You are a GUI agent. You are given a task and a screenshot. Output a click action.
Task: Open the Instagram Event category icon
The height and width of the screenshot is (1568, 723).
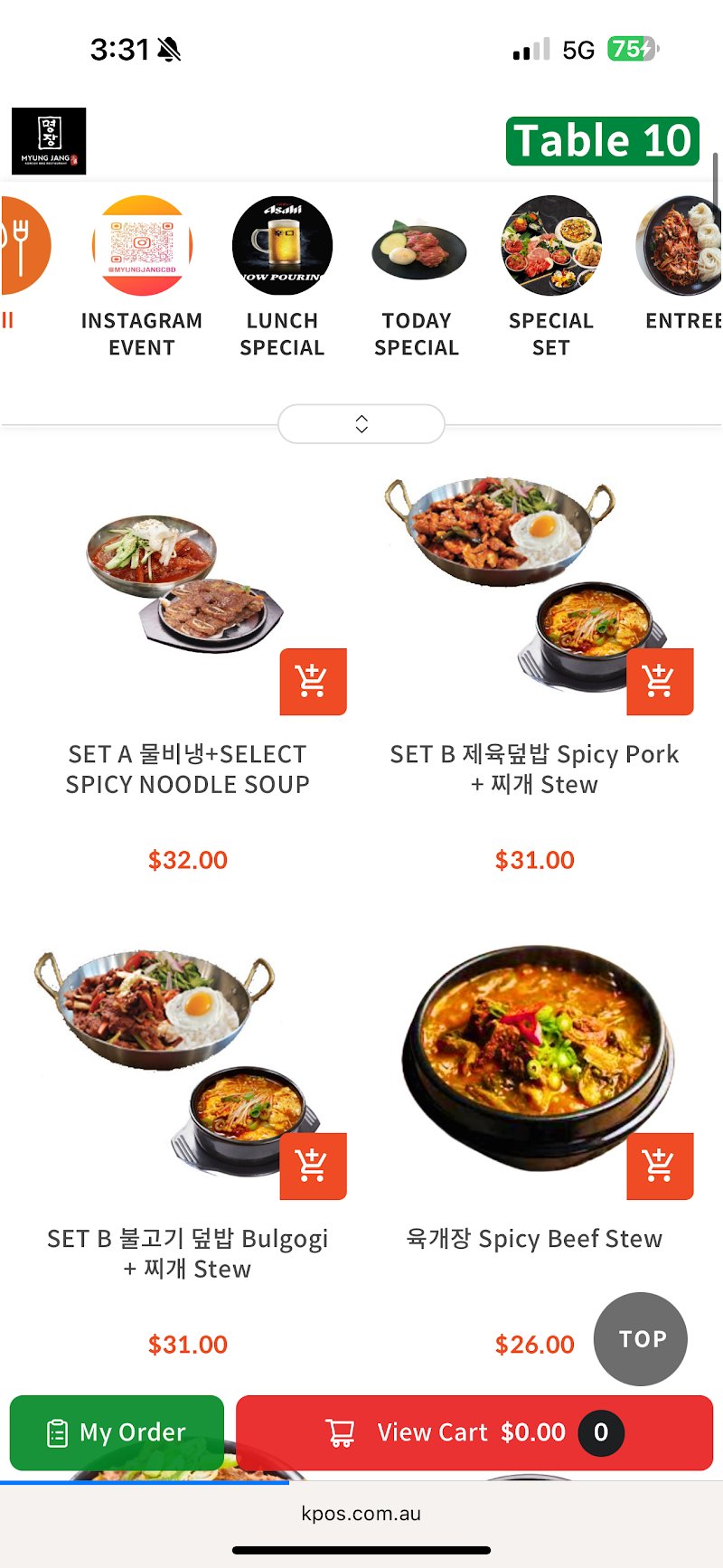[142, 245]
